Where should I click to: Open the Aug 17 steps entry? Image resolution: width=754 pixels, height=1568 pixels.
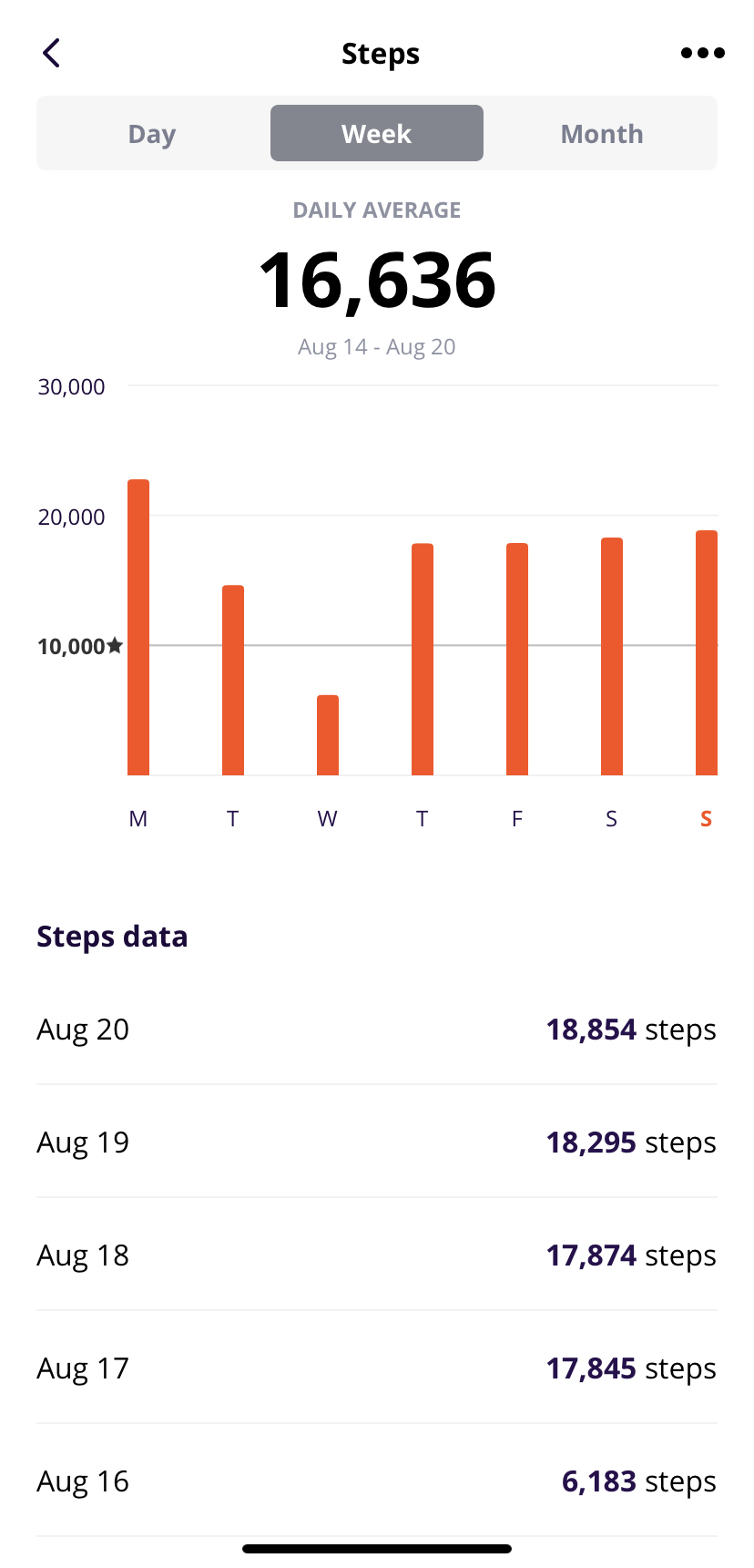click(x=376, y=1368)
